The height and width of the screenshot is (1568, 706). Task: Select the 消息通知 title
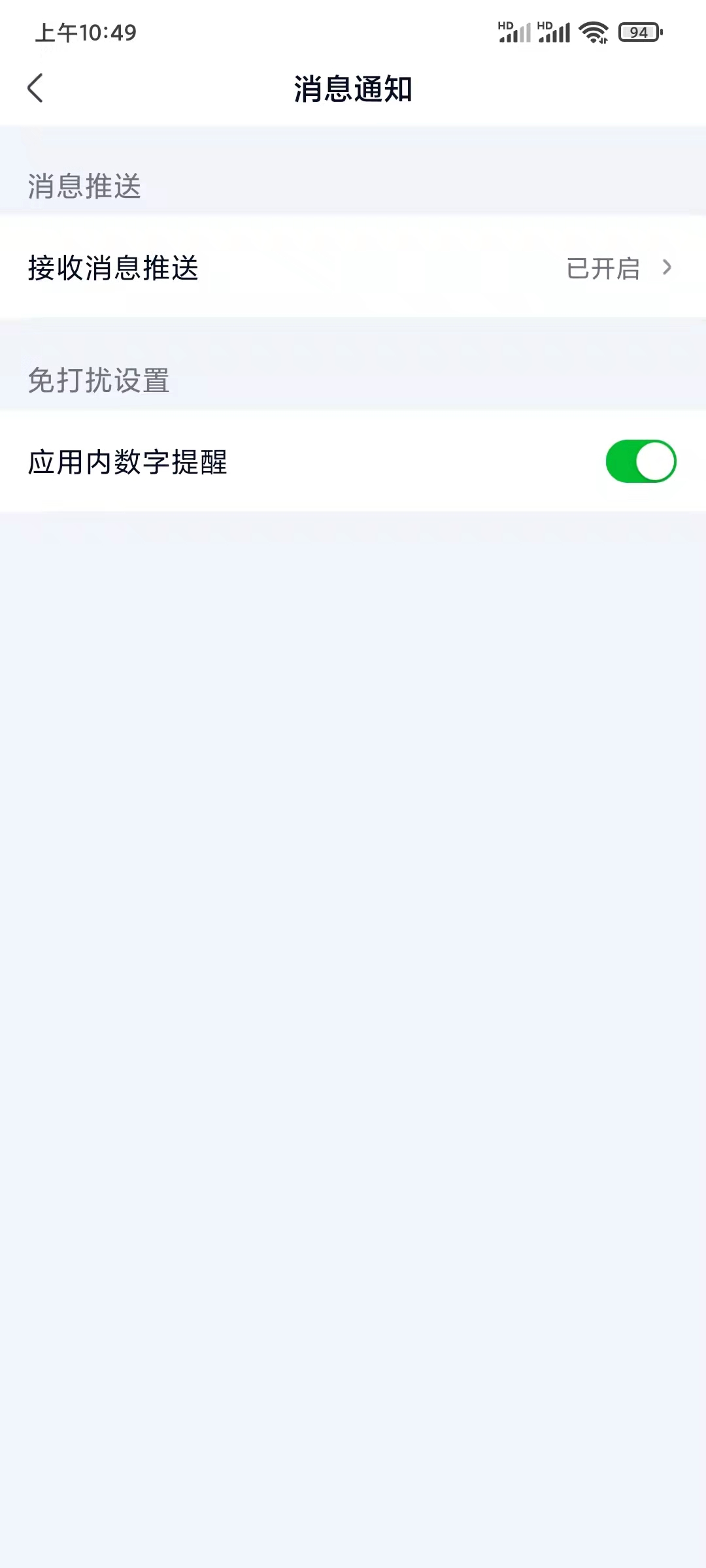[353, 90]
